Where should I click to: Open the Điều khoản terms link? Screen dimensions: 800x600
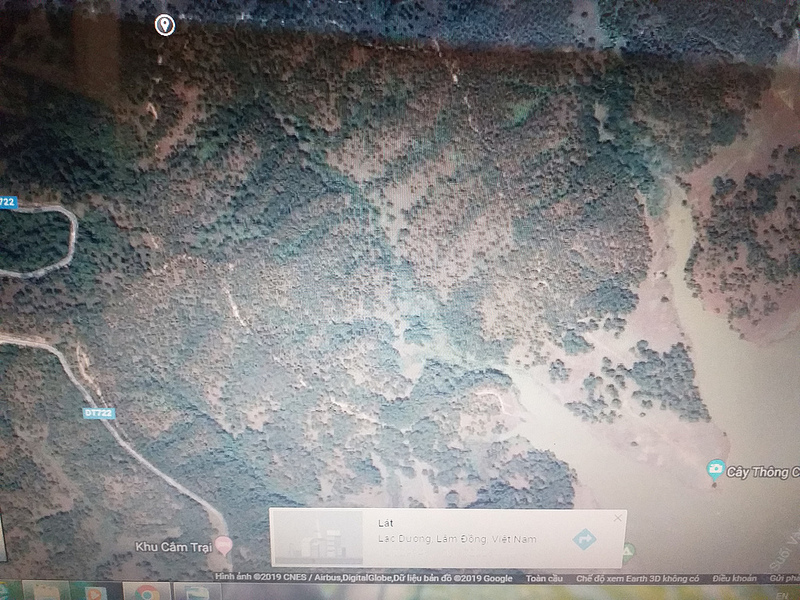click(x=733, y=578)
